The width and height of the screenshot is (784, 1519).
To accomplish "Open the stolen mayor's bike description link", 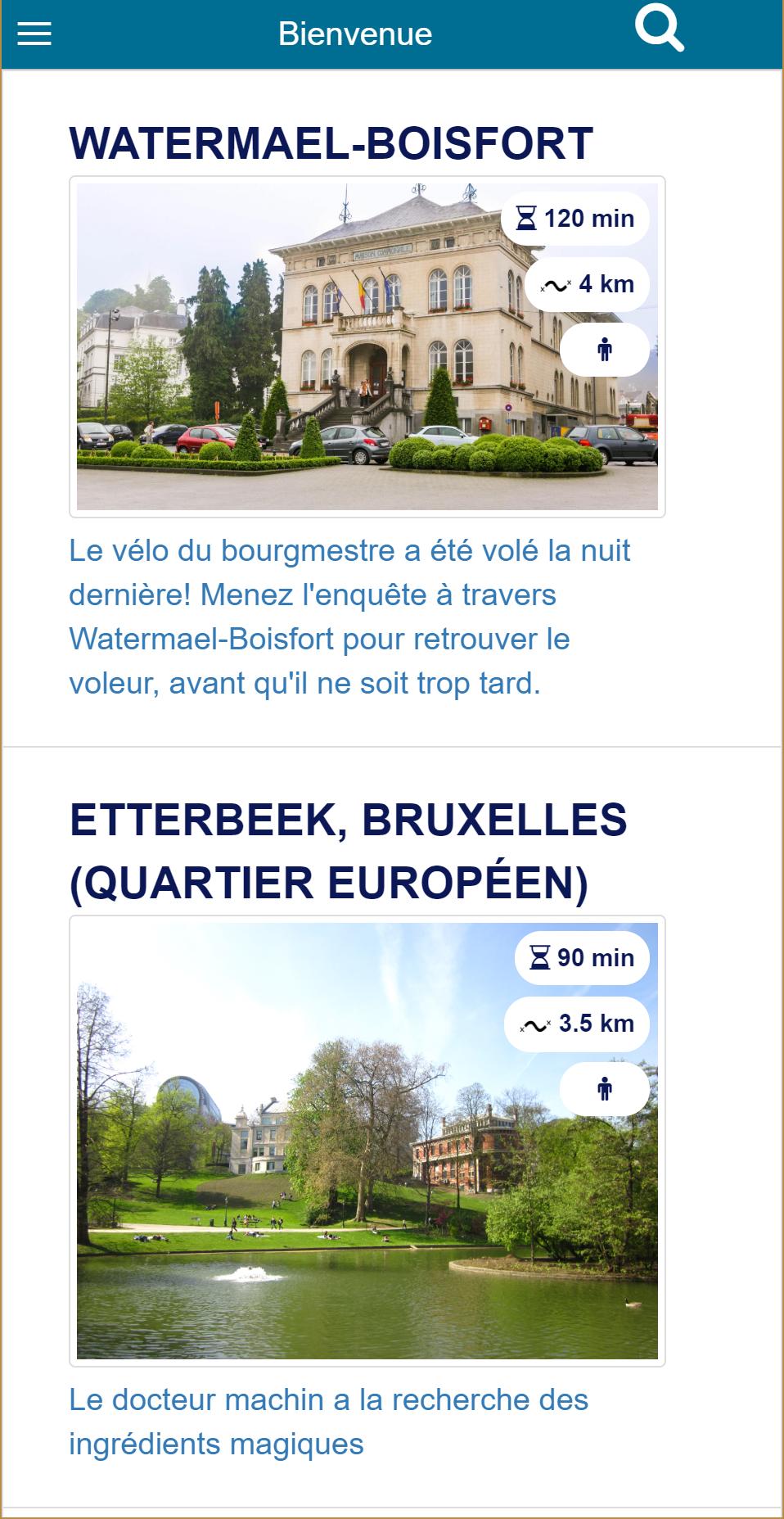I will tap(349, 617).
